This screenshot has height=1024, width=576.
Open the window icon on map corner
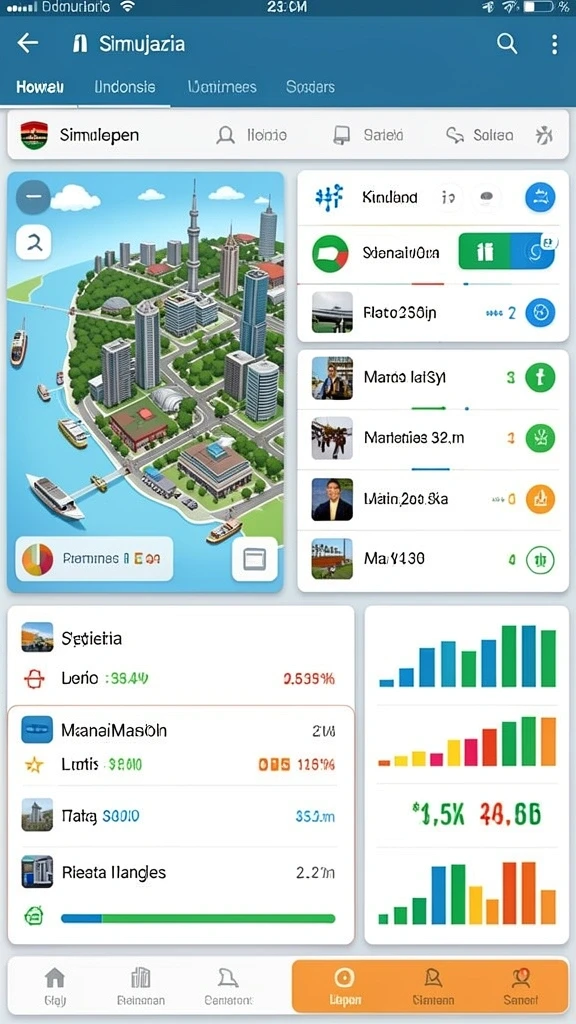click(254, 559)
